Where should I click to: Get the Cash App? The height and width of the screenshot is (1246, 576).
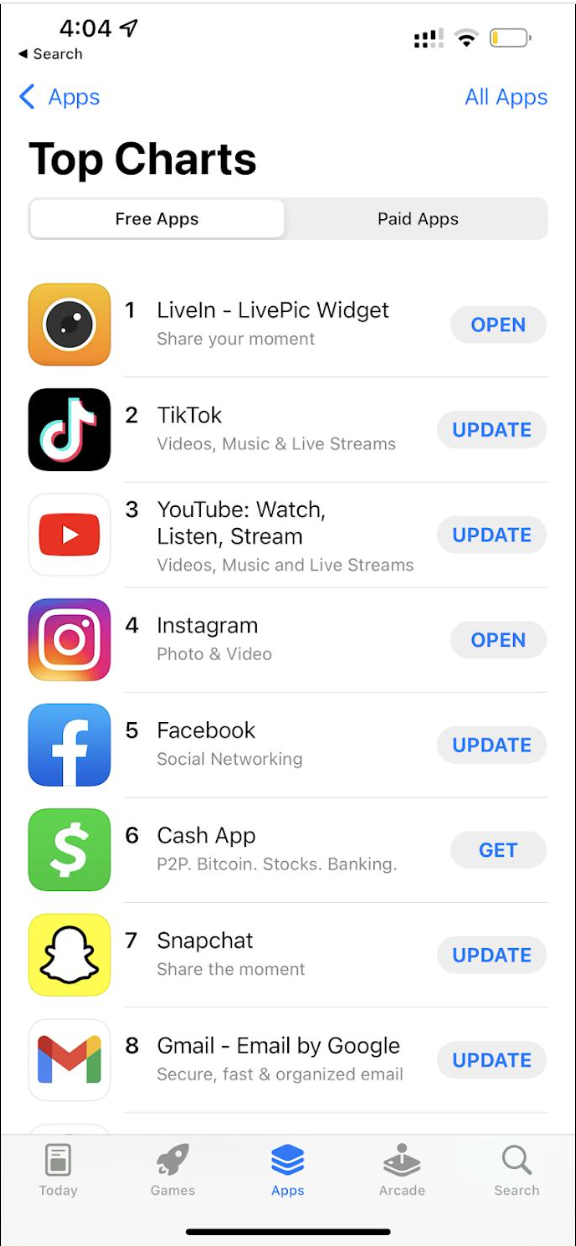pos(498,850)
